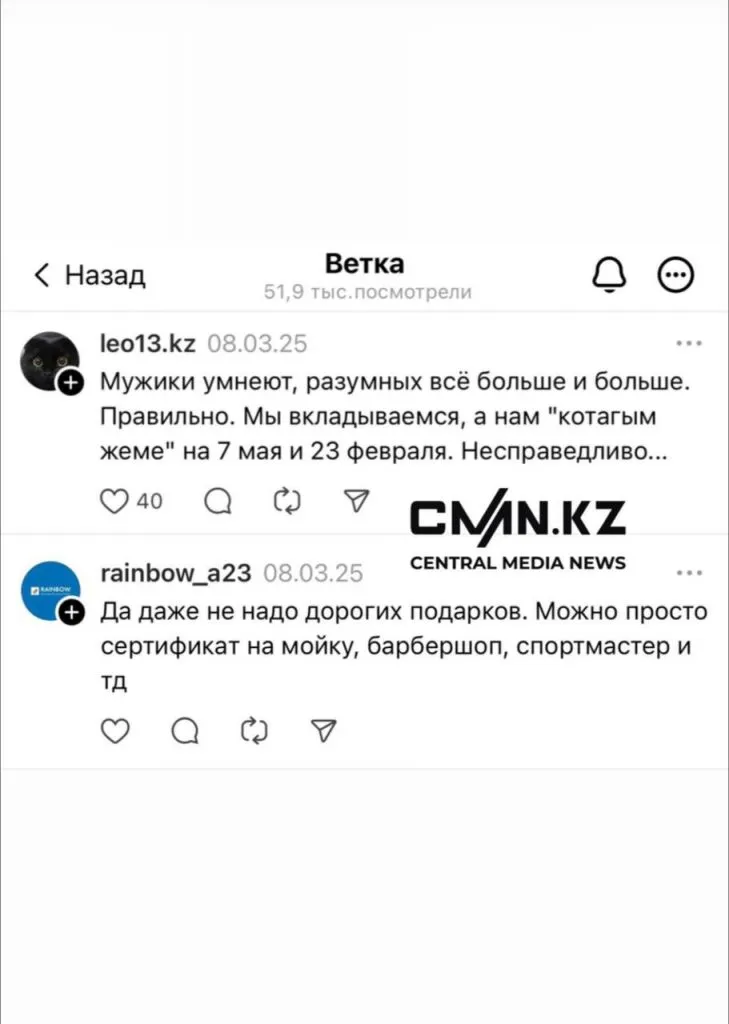Share the leo13.kz post
Viewport: 729px width, 1024px height.
tap(356, 501)
